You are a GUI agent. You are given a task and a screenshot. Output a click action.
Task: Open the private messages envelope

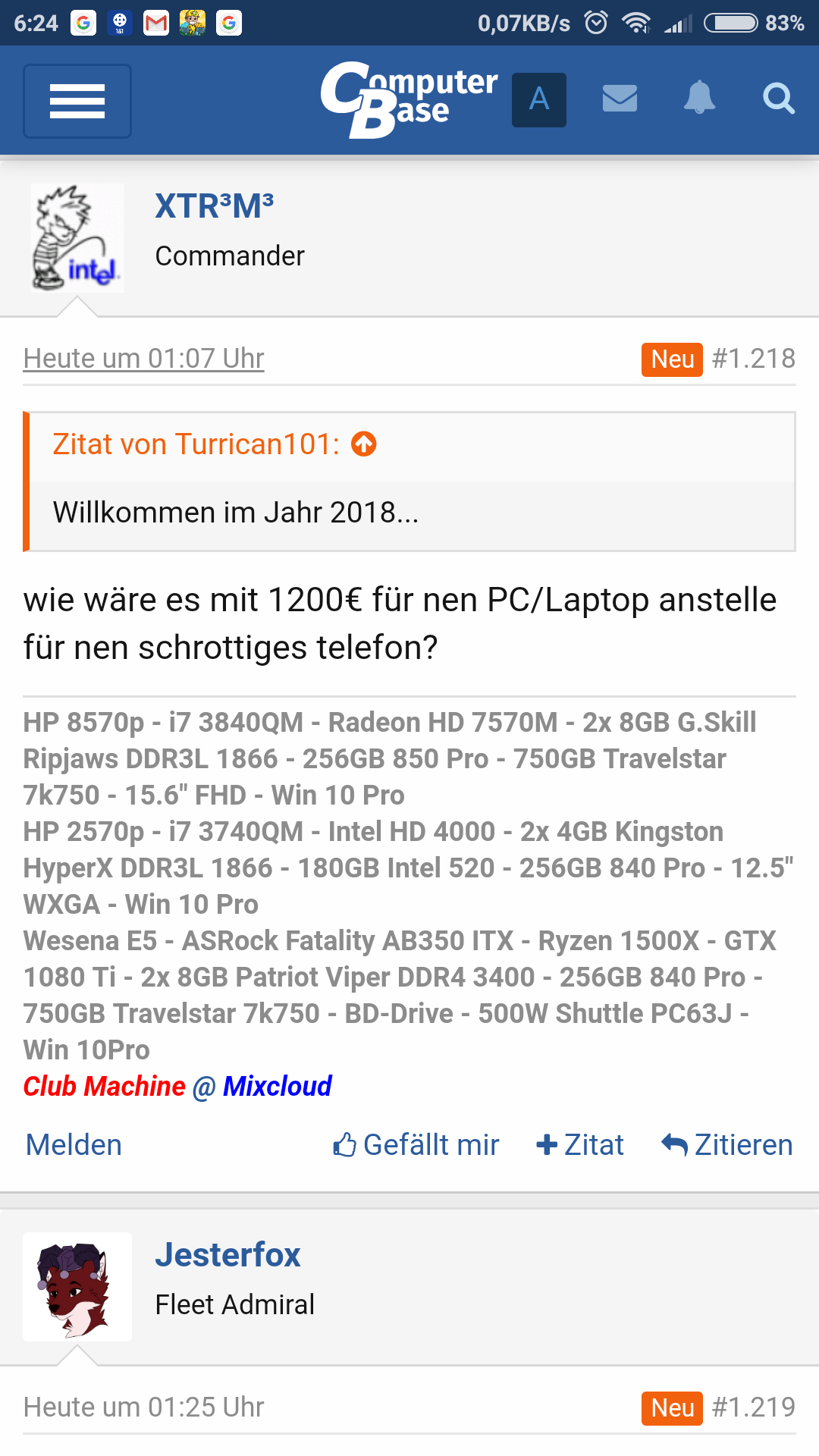click(620, 99)
